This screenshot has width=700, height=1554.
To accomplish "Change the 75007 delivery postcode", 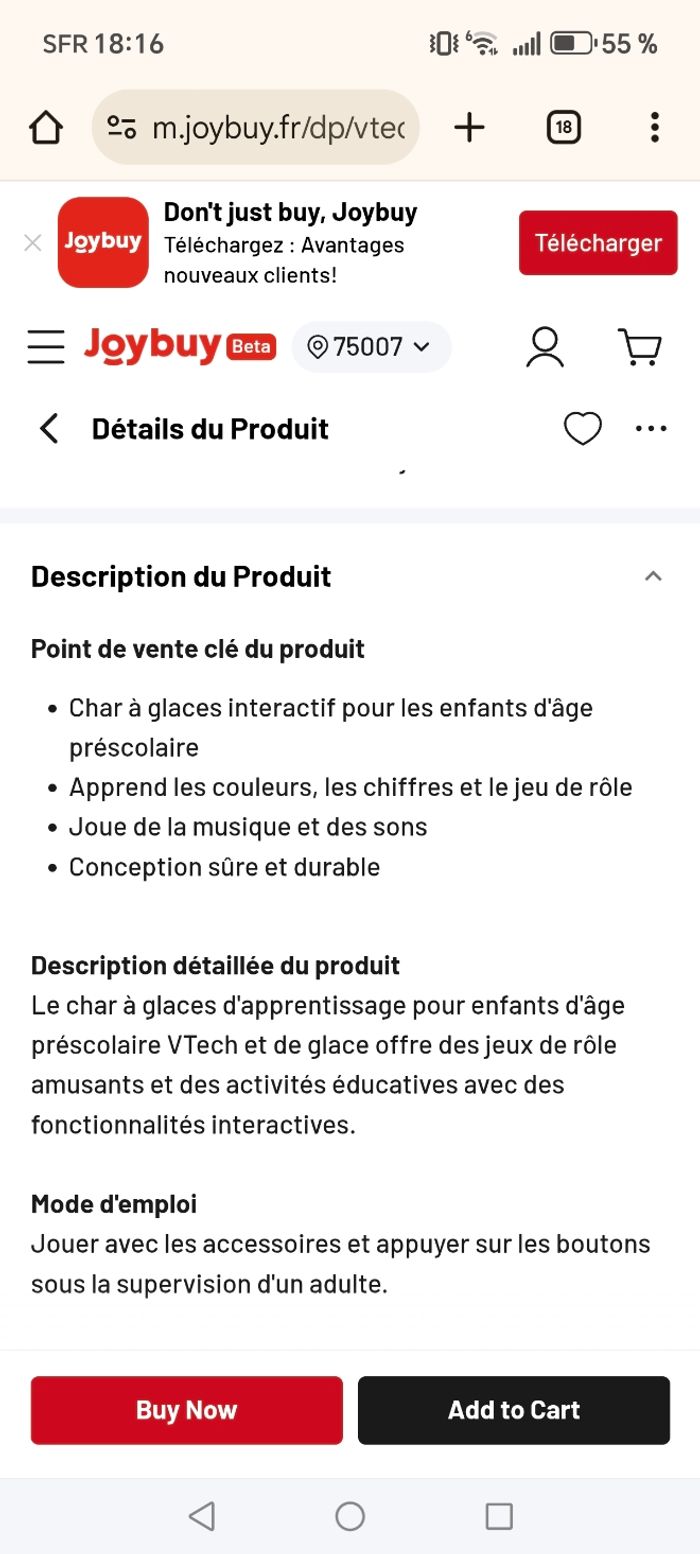I will coord(371,347).
